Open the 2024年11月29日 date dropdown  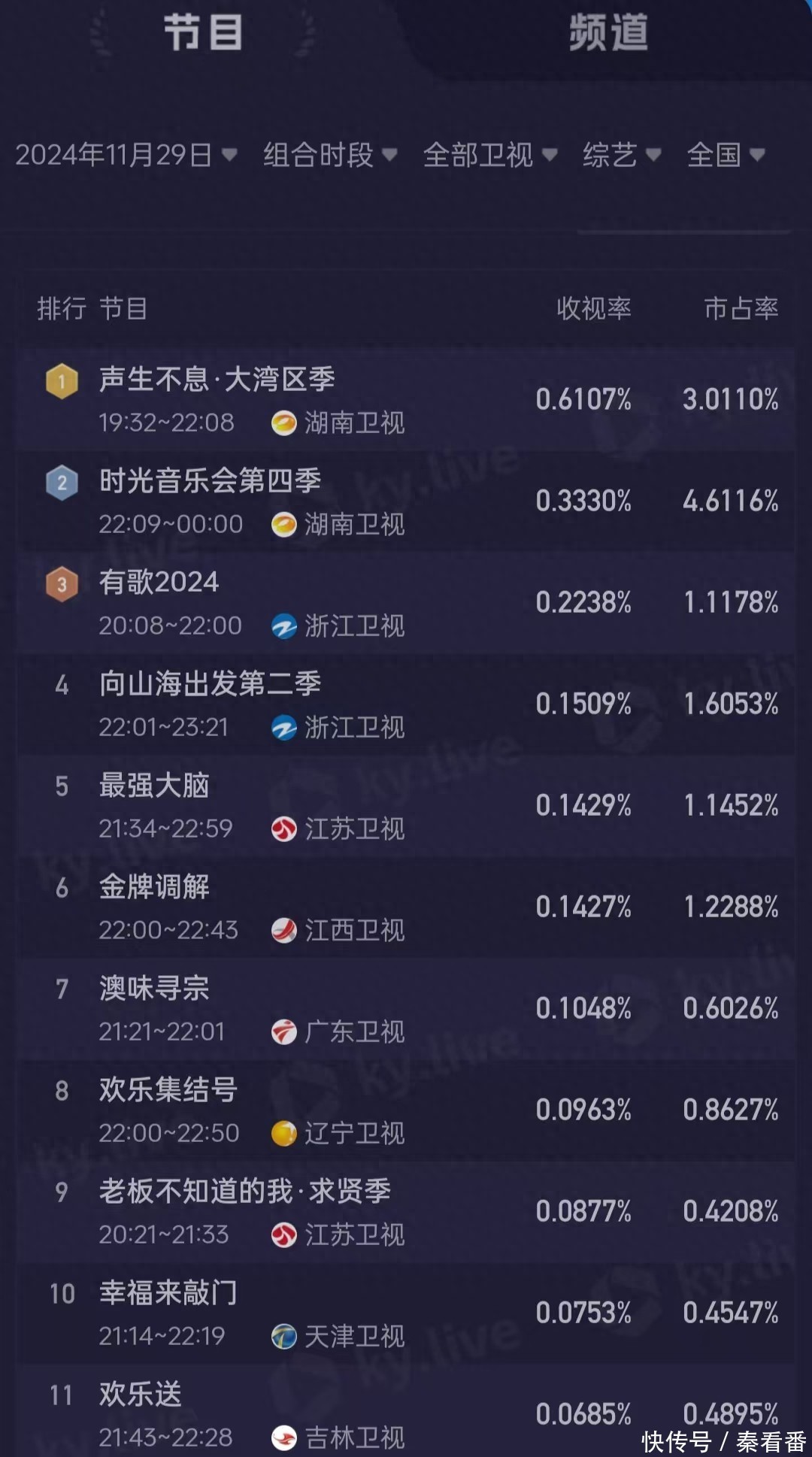coord(126,155)
